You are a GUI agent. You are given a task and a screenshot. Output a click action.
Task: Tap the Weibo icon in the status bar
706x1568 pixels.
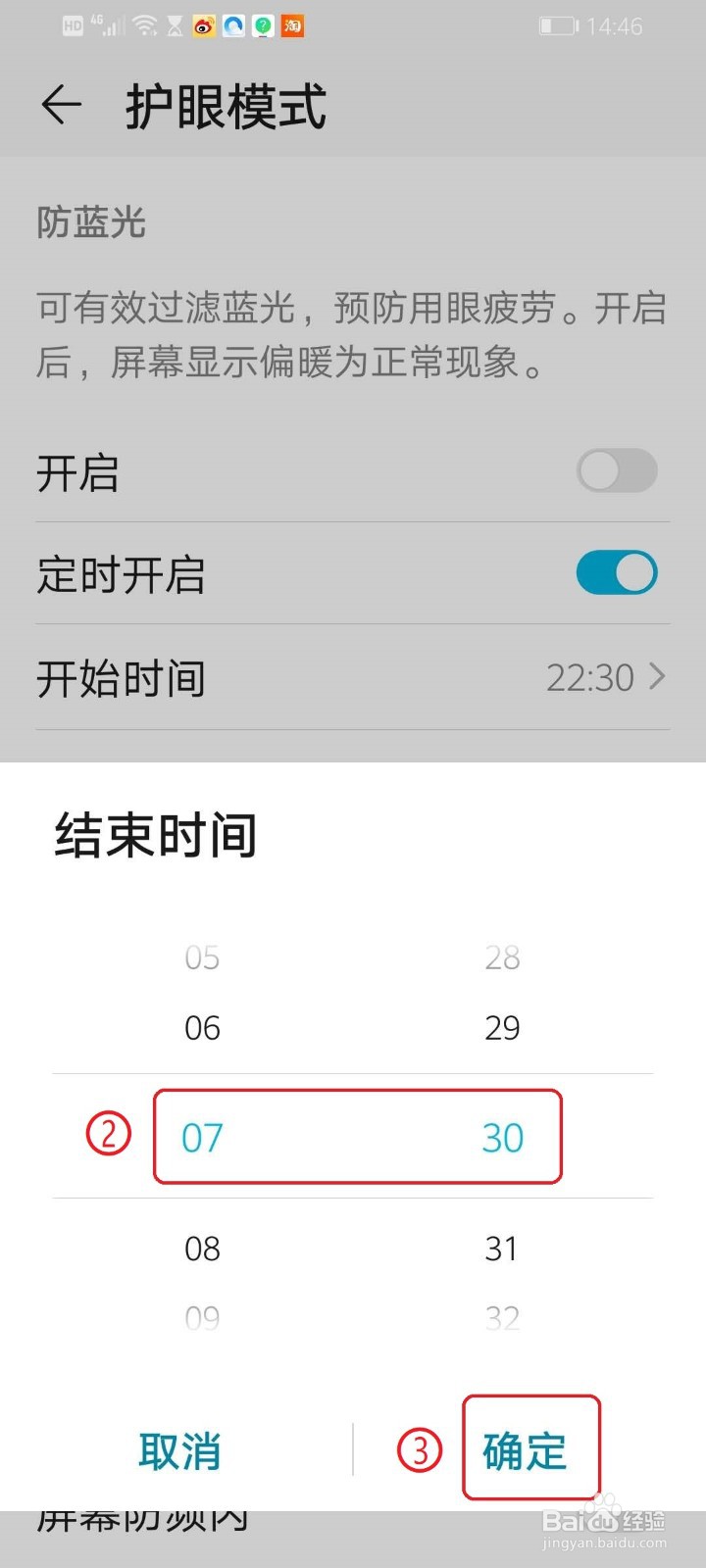pos(204,26)
